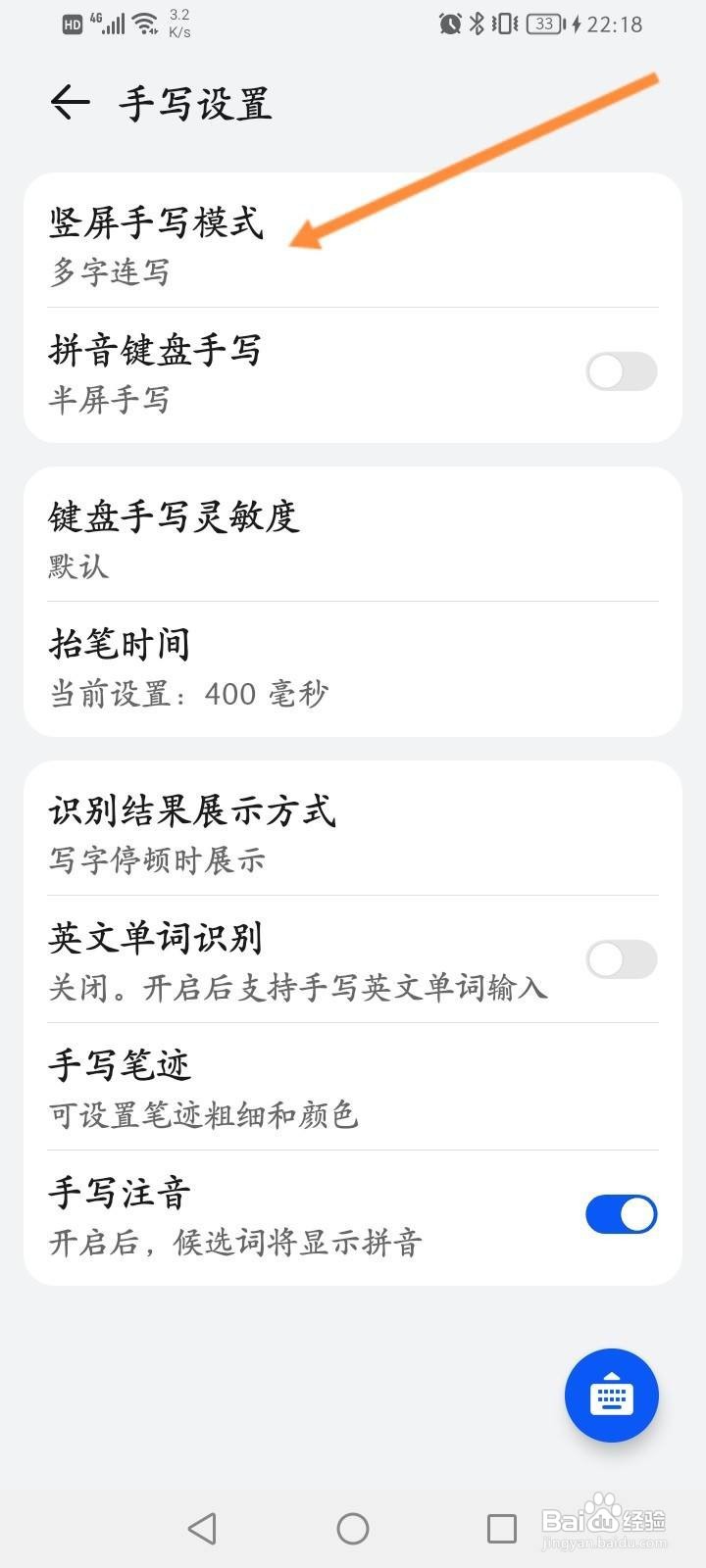
Task: Select the 手写笔迹 settings entry
Action: [x=120, y=1064]
